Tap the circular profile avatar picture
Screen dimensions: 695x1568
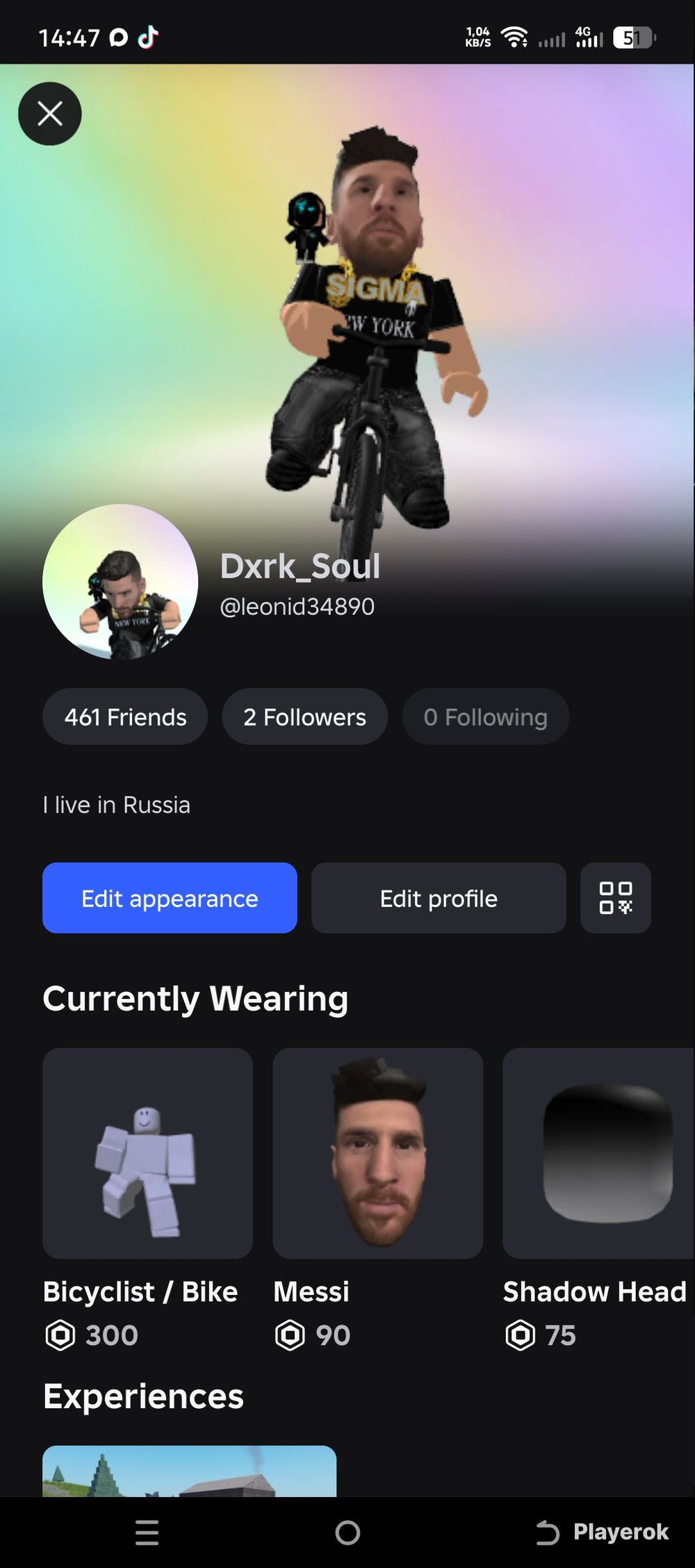[120, 582]
